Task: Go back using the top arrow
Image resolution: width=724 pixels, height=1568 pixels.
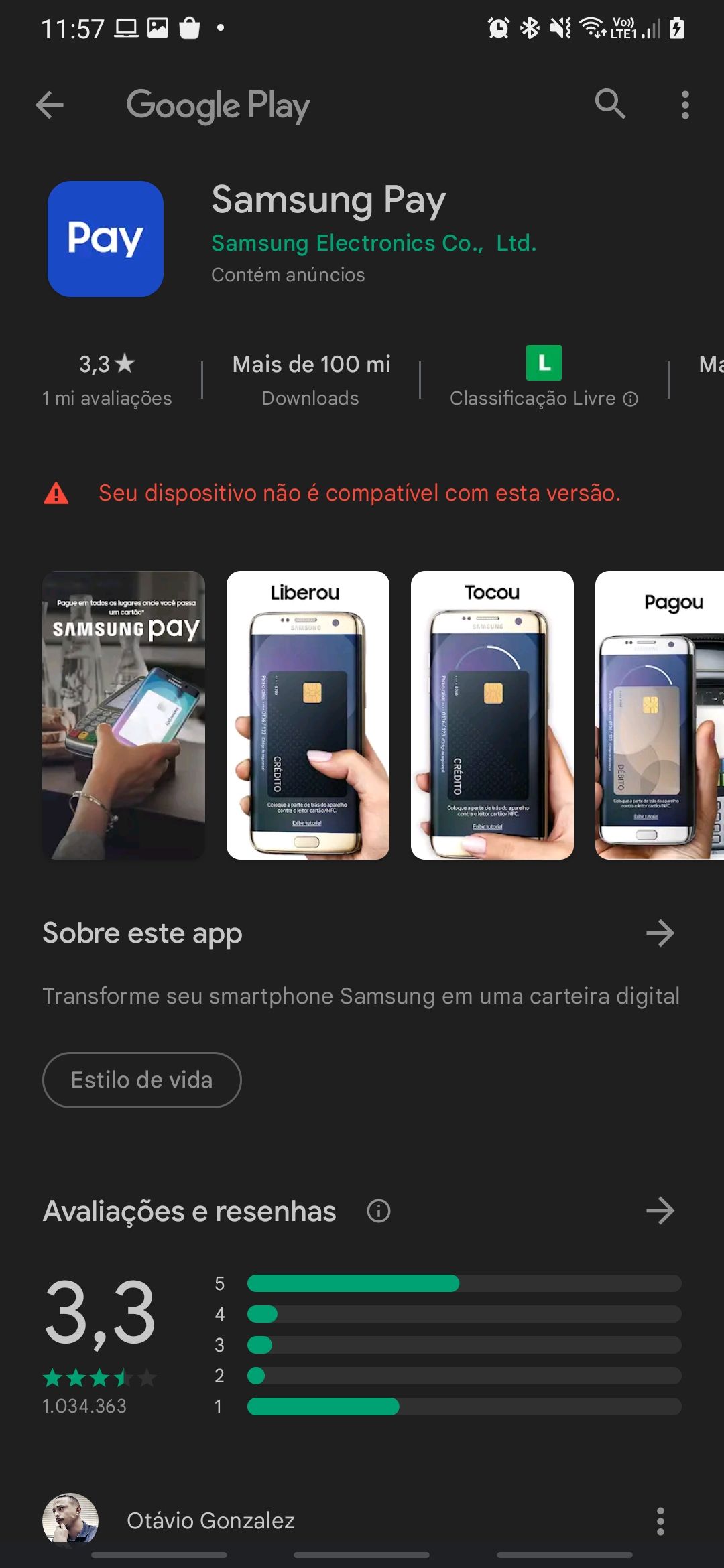Action: tap(50, 105)
